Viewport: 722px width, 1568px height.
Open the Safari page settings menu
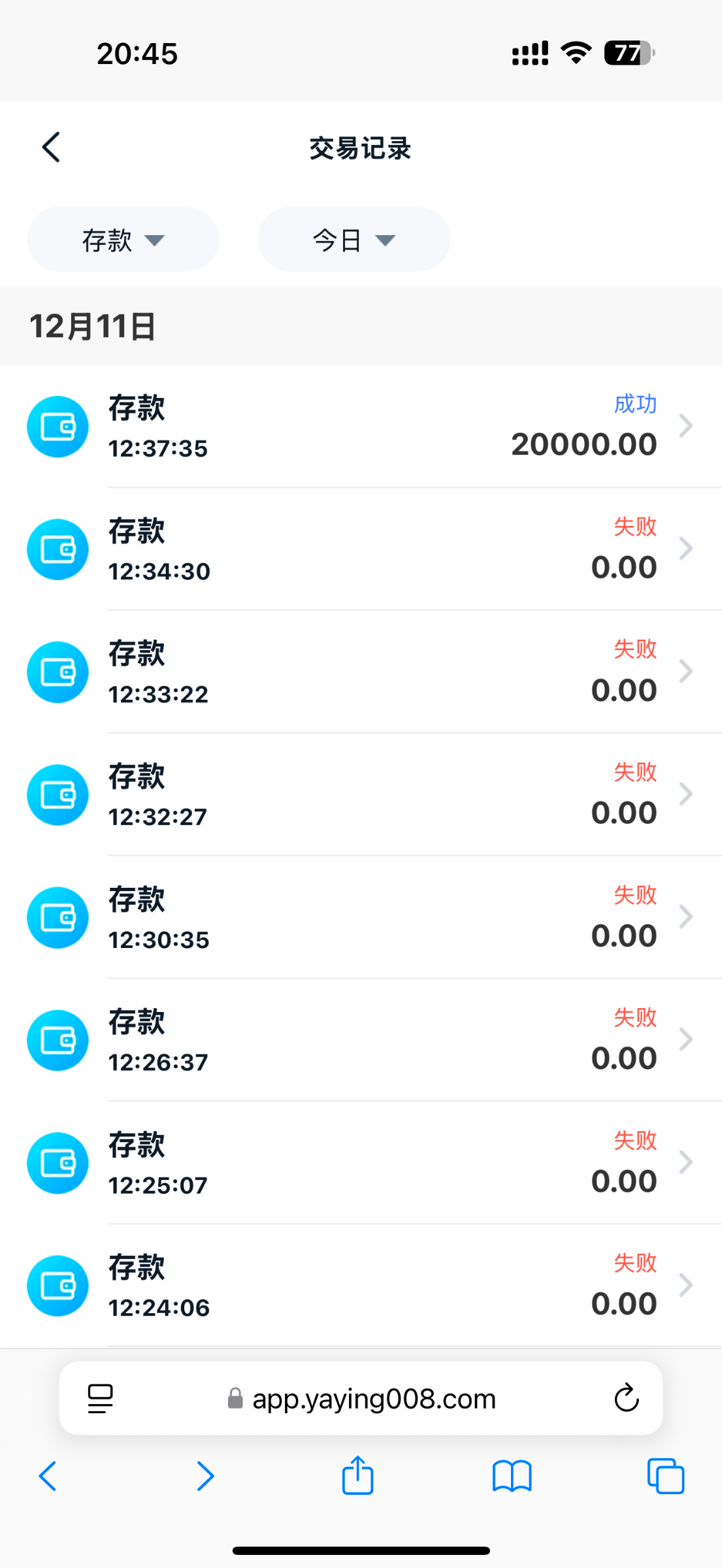pyautogui.click(x=100, y=1399)
